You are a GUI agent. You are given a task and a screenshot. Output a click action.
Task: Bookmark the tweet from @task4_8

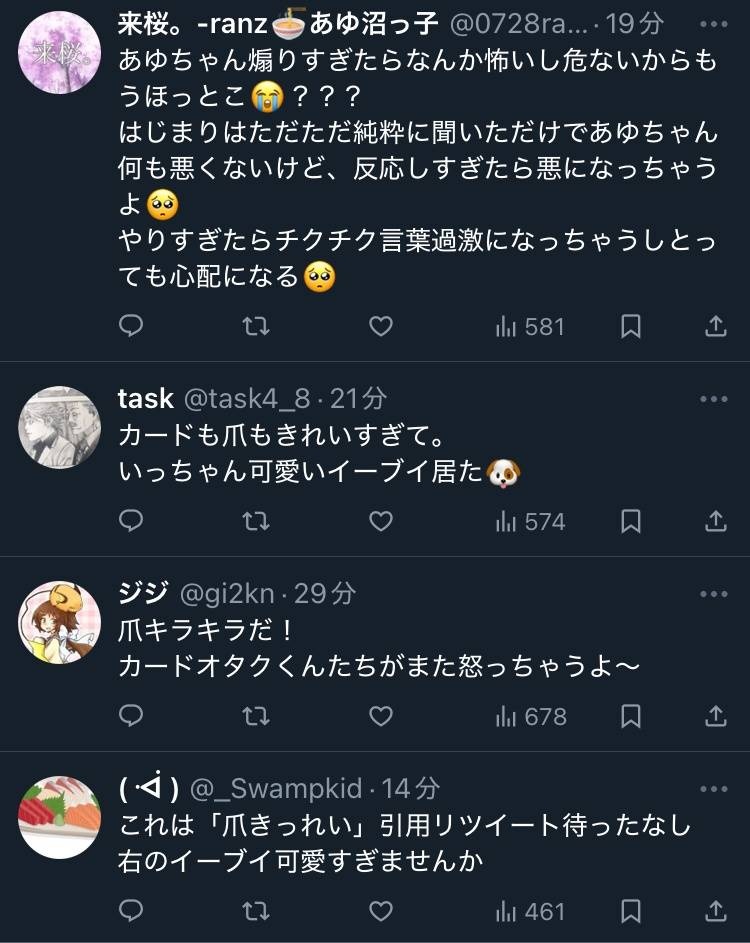point(631,521)
